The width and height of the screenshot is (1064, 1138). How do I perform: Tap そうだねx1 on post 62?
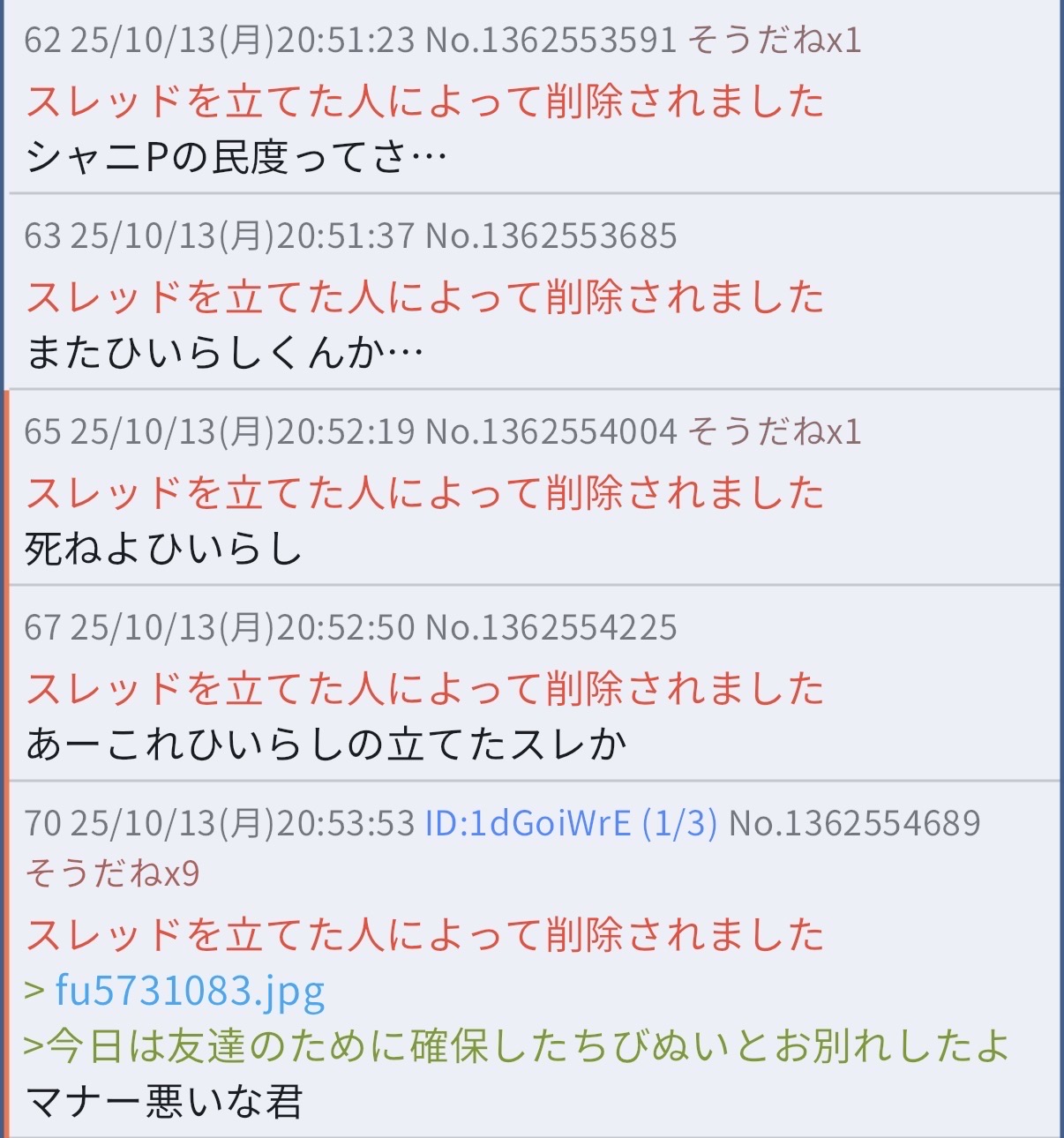pos(774,40)
